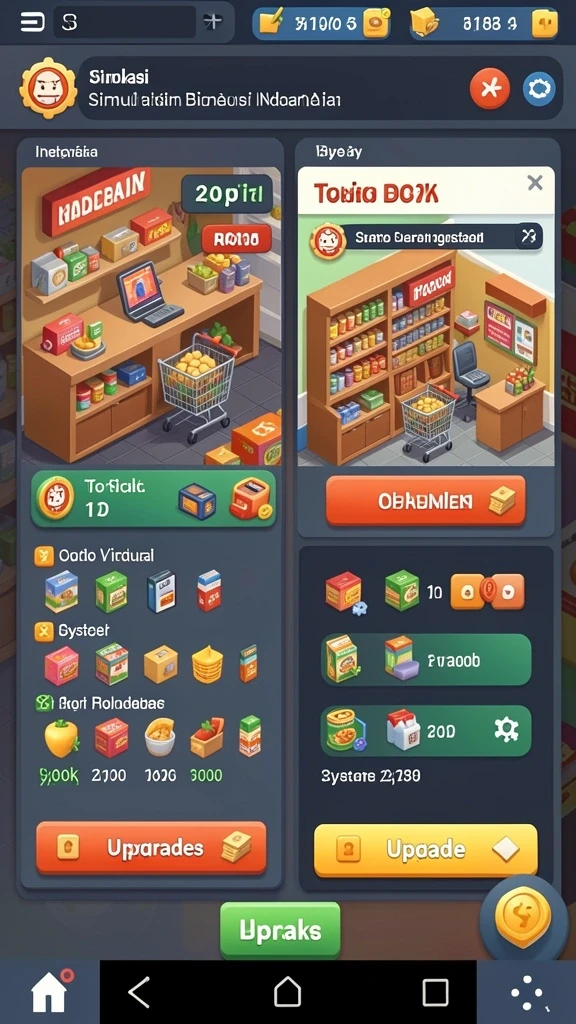Tap the yellow Upoade button
The image size is (576, 1024).
[x=426, y=850]
